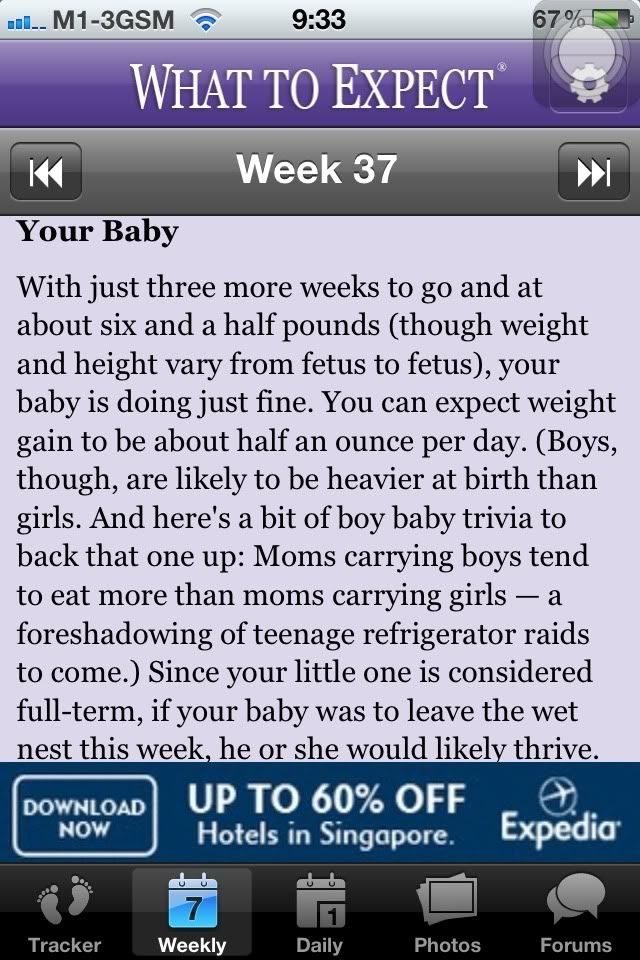Open the settings gear

point(587,82)
